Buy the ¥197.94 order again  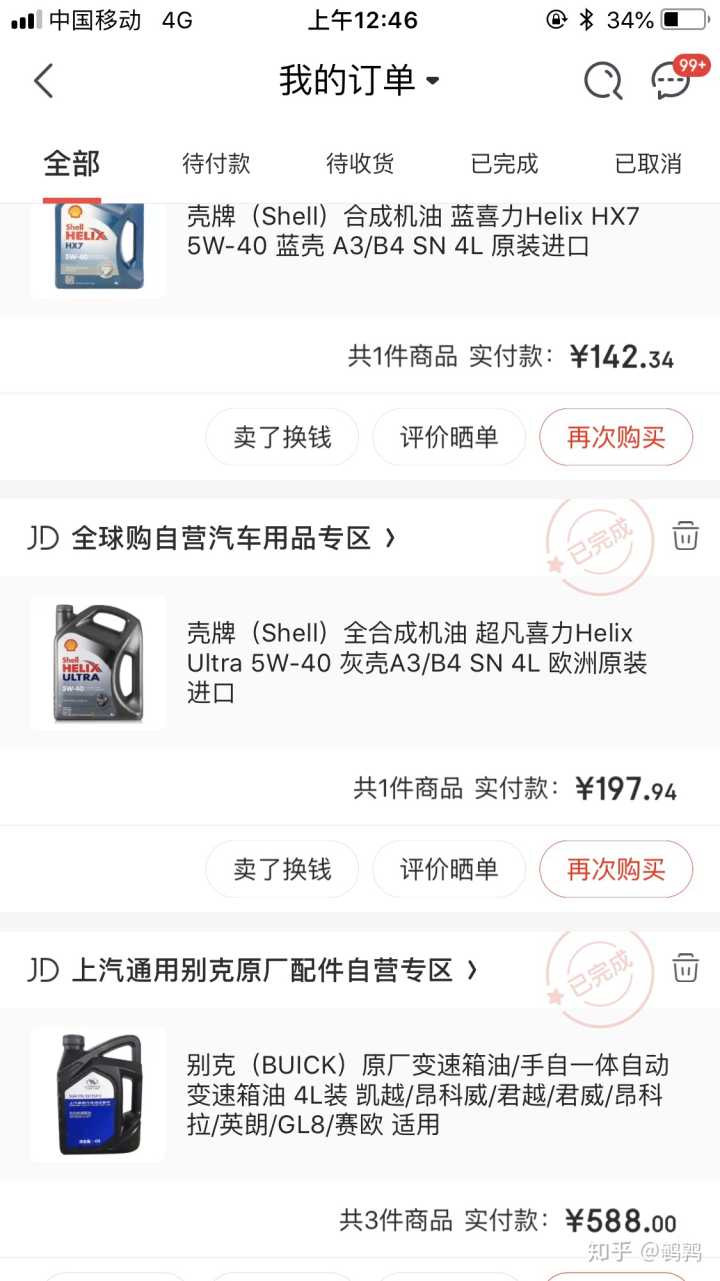tap(616, 869)
